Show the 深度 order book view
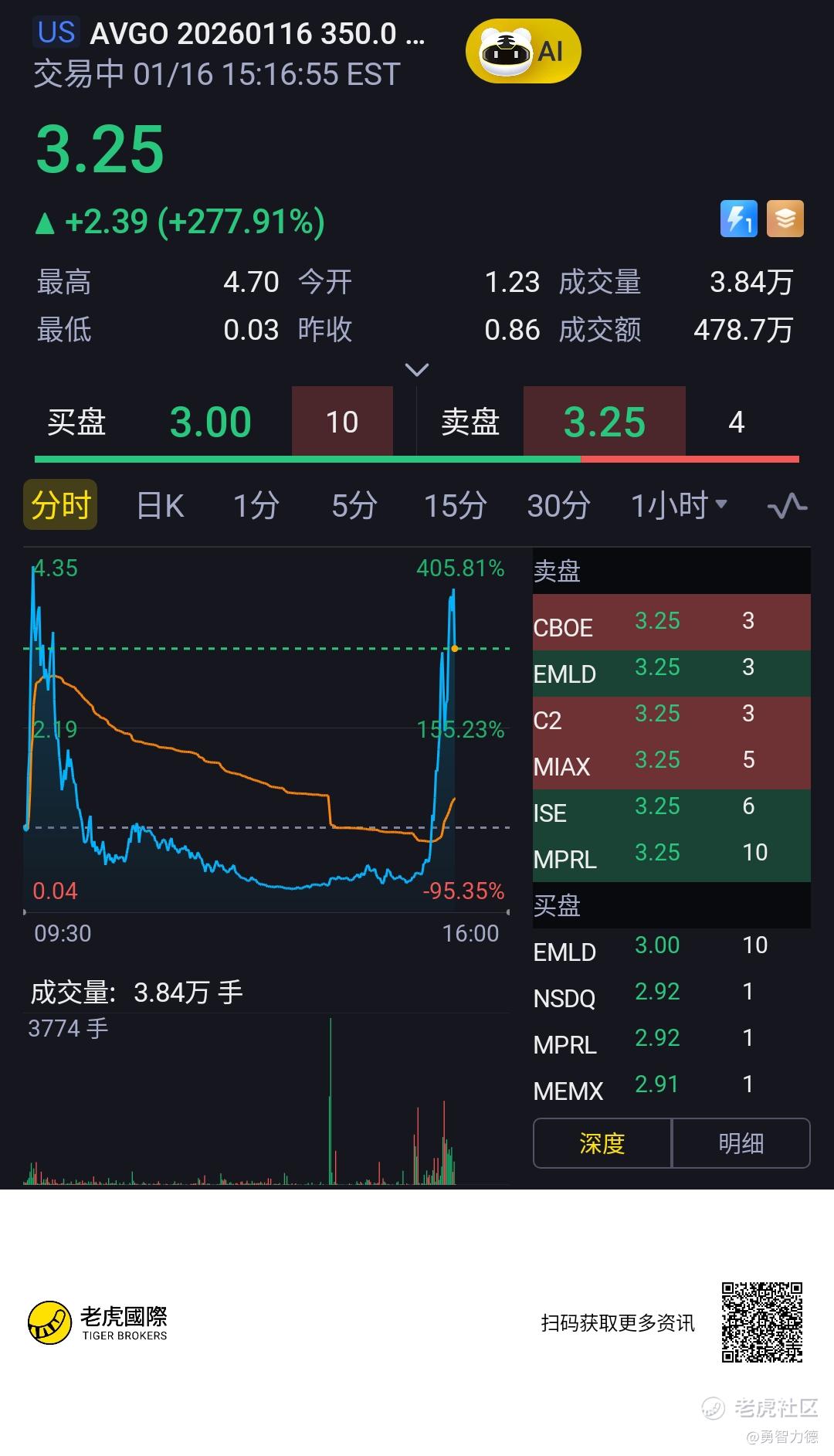This screenshot has width=834, height=1456. [602, 1143]
